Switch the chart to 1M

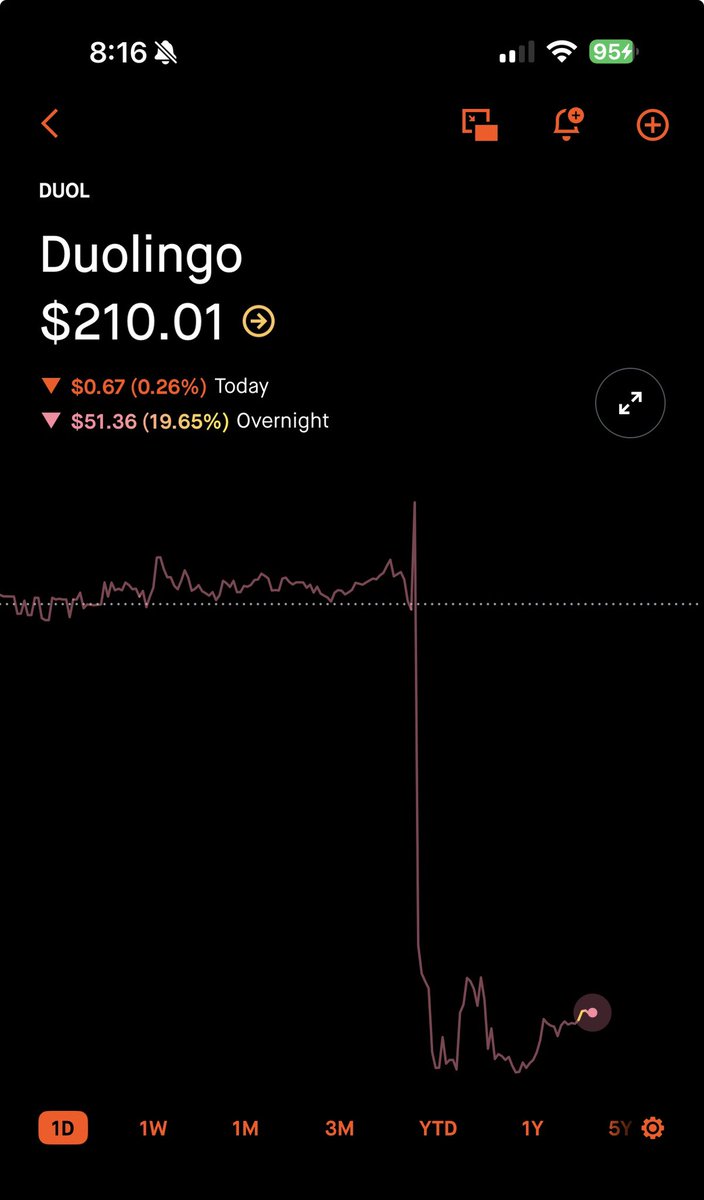coord(245,1128)
